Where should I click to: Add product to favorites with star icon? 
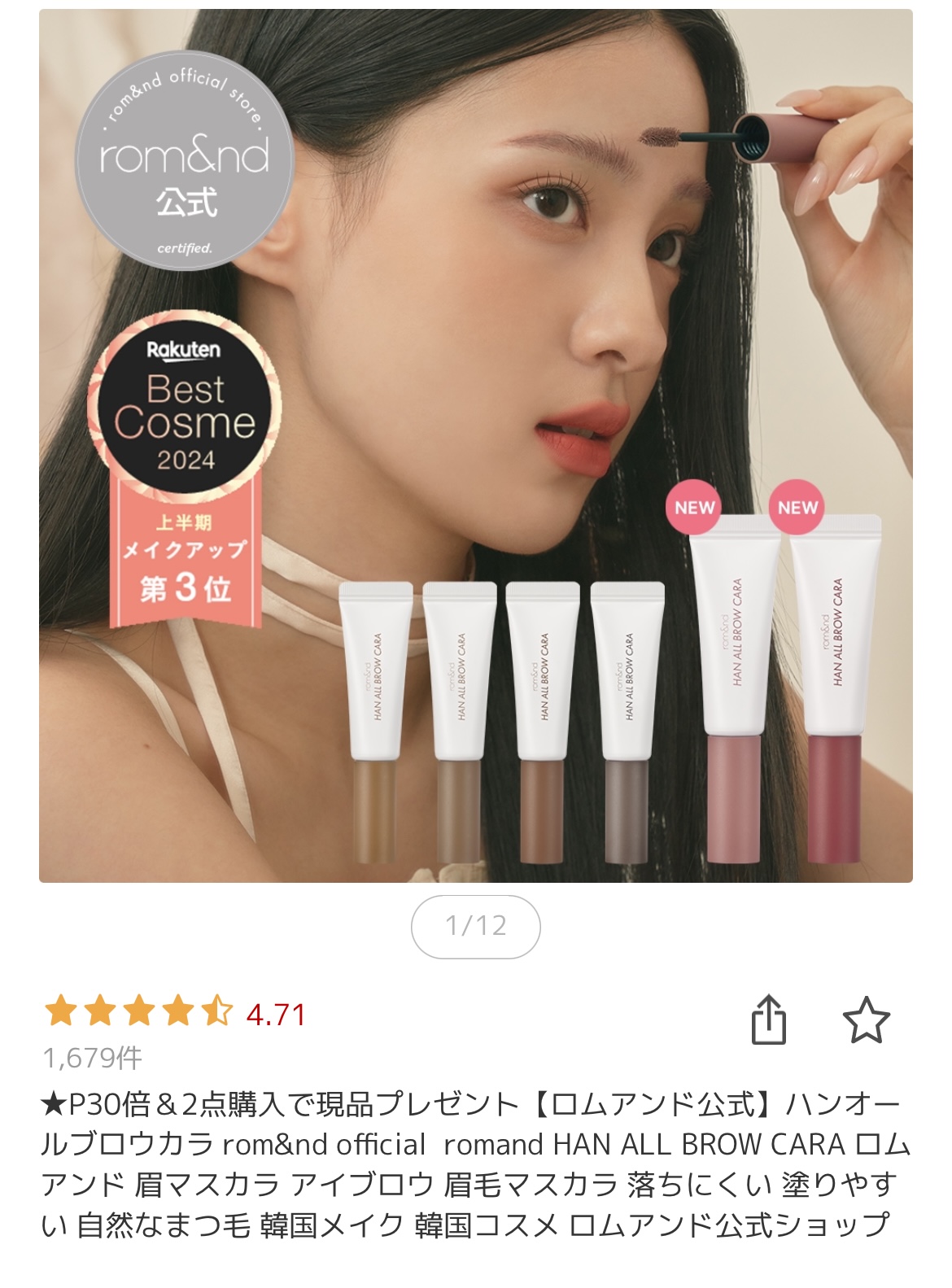point(866,1019)
